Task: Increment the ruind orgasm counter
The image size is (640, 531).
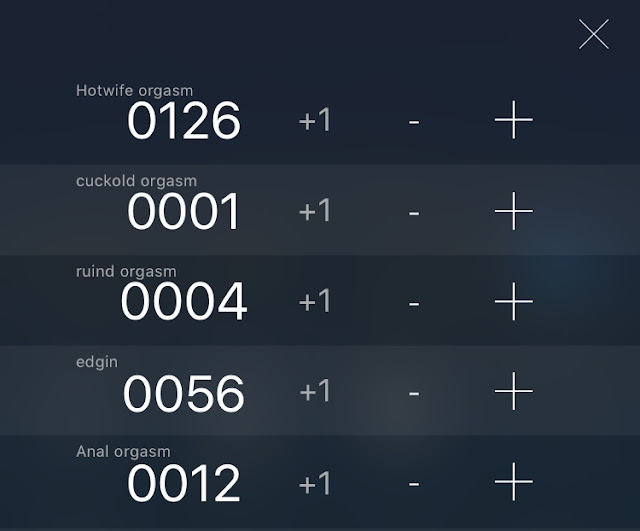Action: point(513,301)
